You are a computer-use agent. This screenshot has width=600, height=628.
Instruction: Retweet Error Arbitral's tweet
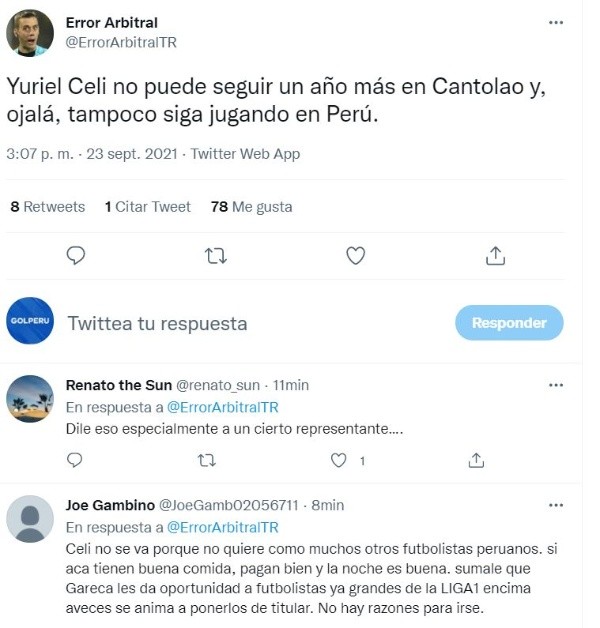[215, 256]
